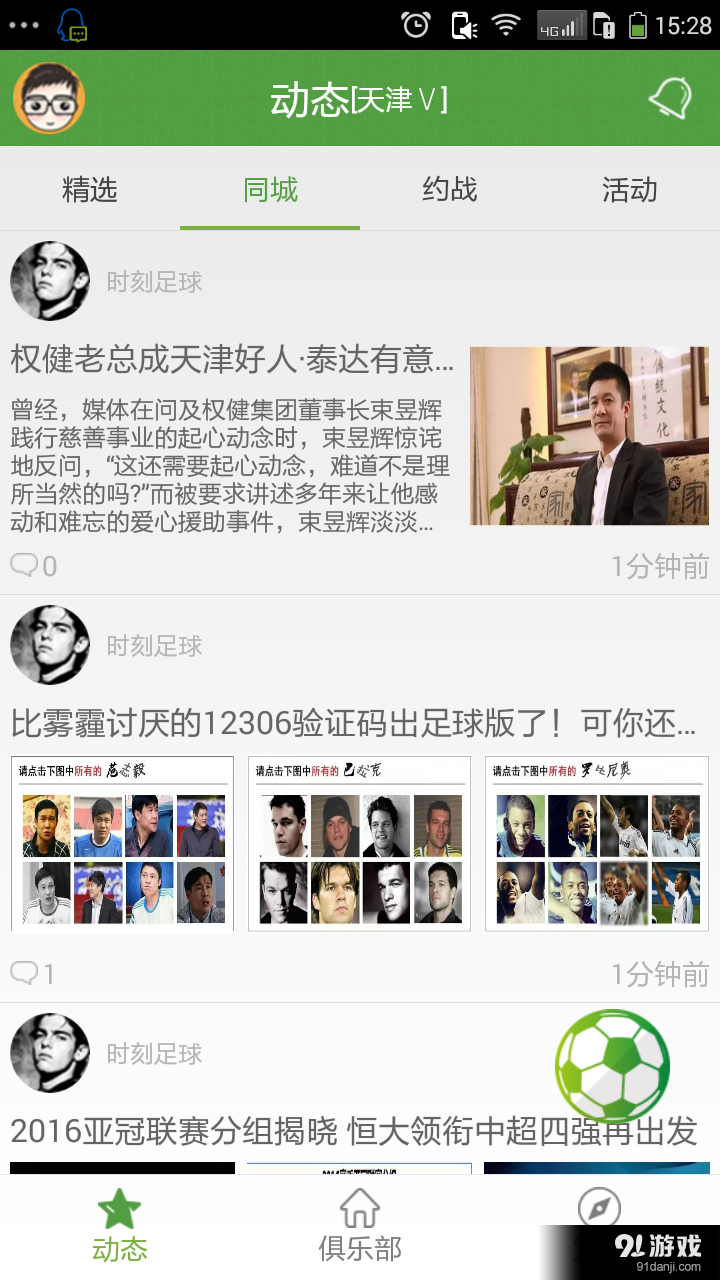Open the profile avatar in the header
Viewport: 720px width, 1280px height.
(49, 98)
